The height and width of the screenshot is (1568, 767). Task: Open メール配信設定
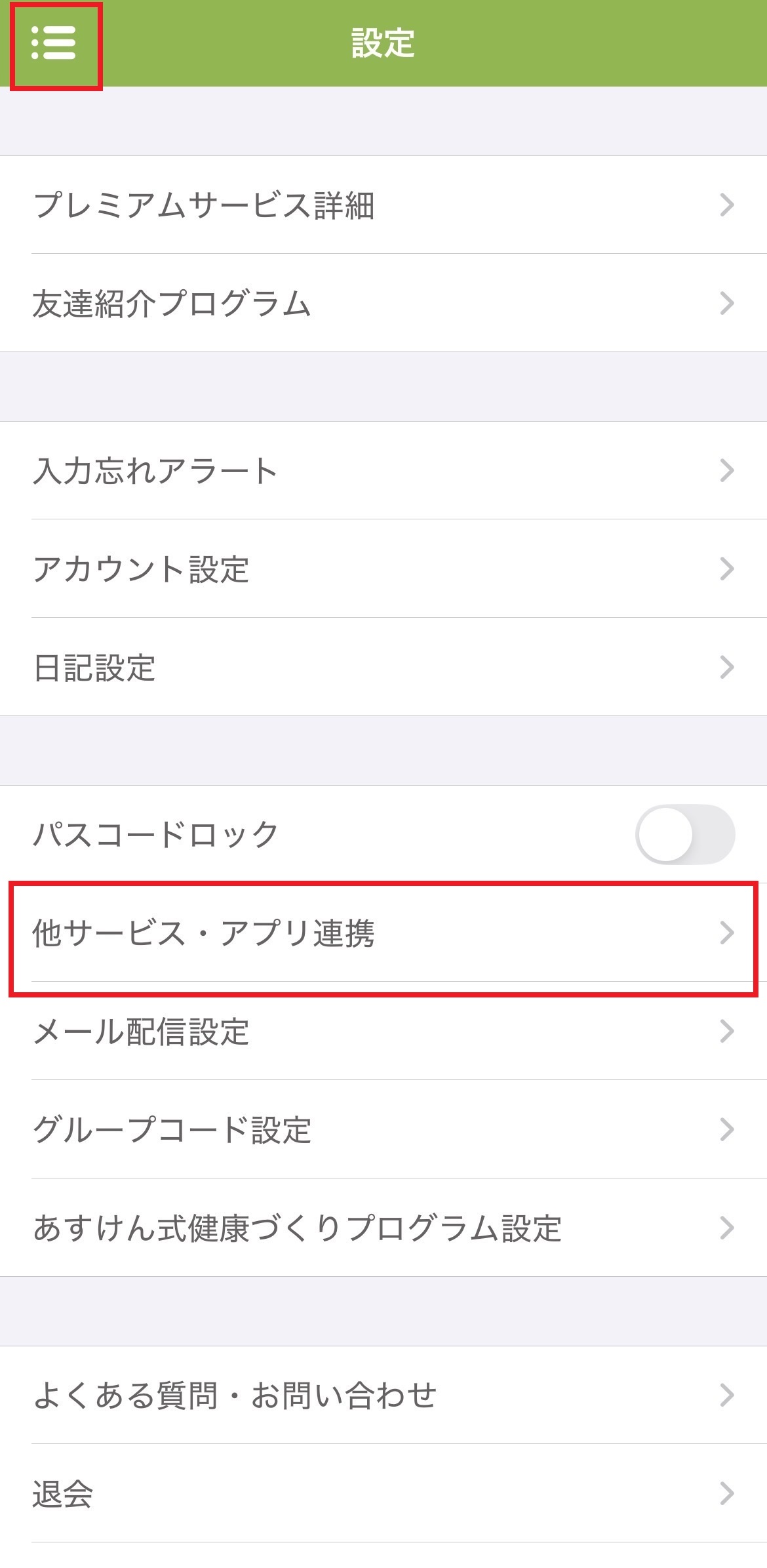(383, 1031)
